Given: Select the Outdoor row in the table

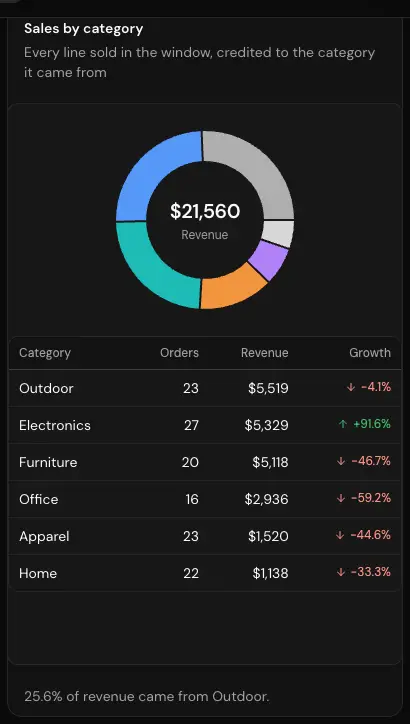Looking at the screenshot, I should click(205, 388).
